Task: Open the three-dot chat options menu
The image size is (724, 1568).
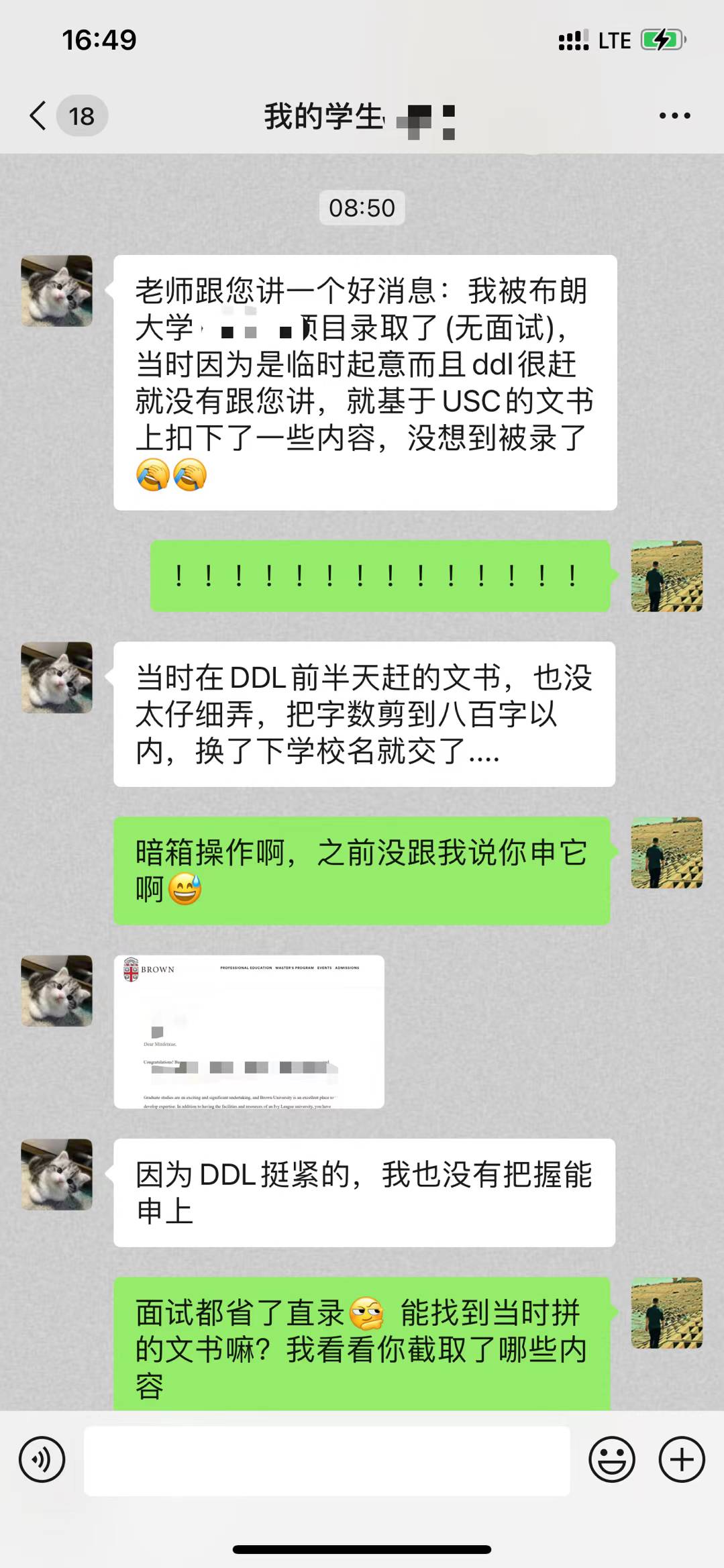Action: click(674, 116)
